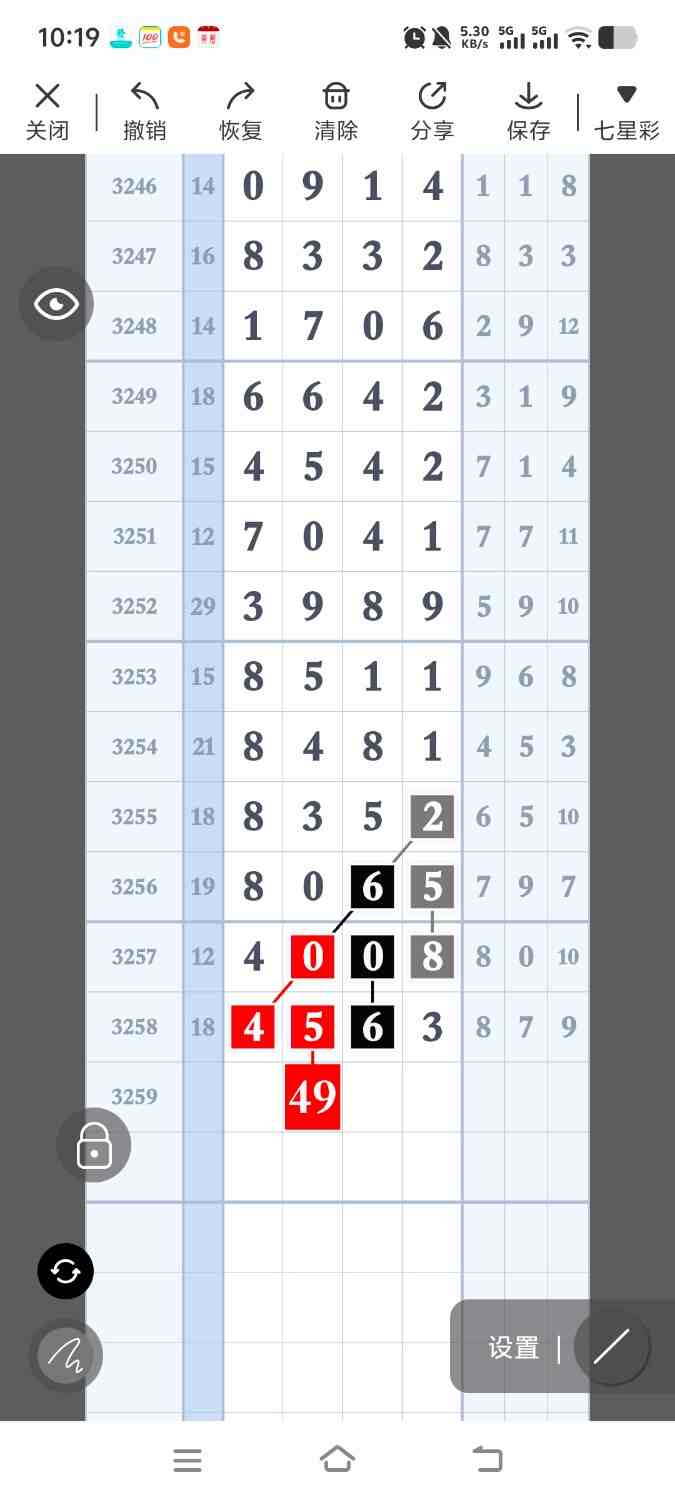The height and width of the screenshot is (1500, 675).
Task: Redo the mark using 恢复
Action: click(240, 112)
